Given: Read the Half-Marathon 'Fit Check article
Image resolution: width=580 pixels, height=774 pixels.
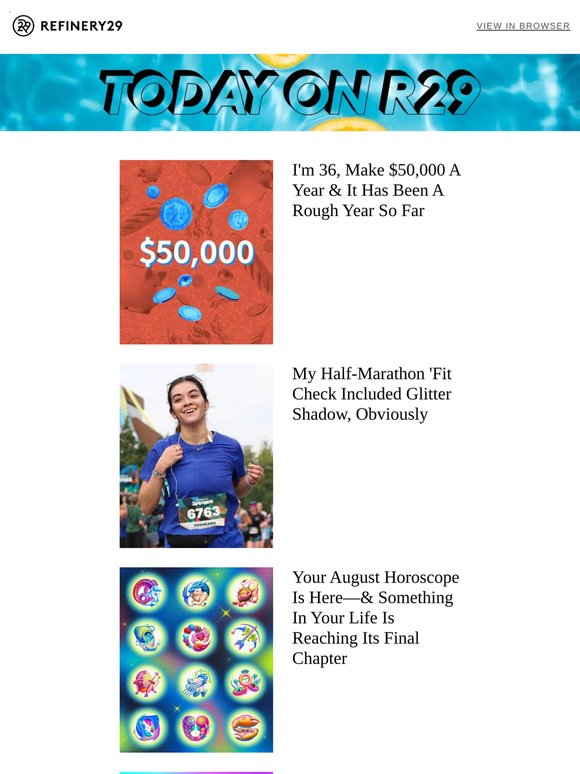Looking at the screenshot, I should (371, 394).
